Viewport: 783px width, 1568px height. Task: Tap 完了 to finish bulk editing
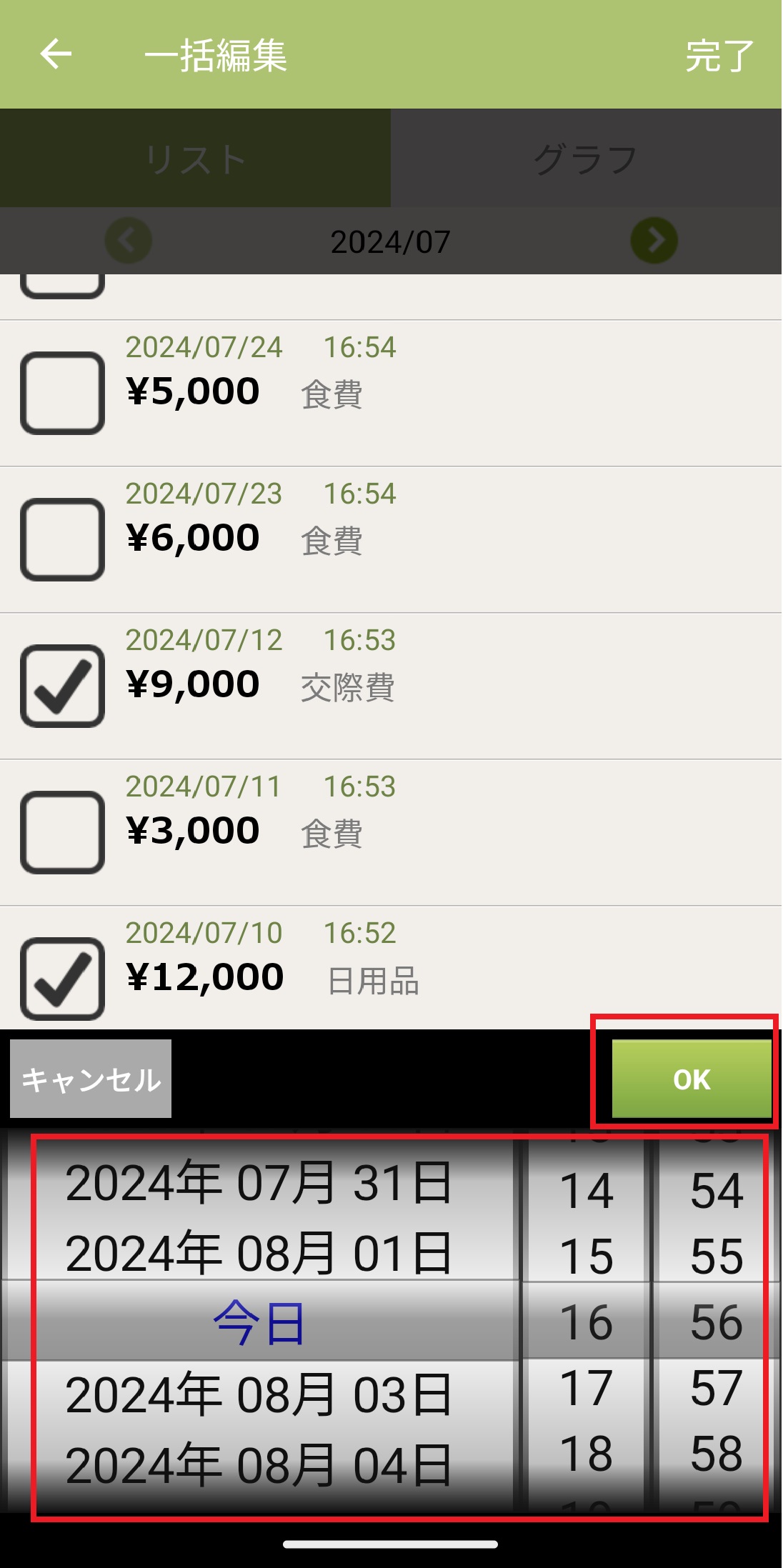[719, 56]
